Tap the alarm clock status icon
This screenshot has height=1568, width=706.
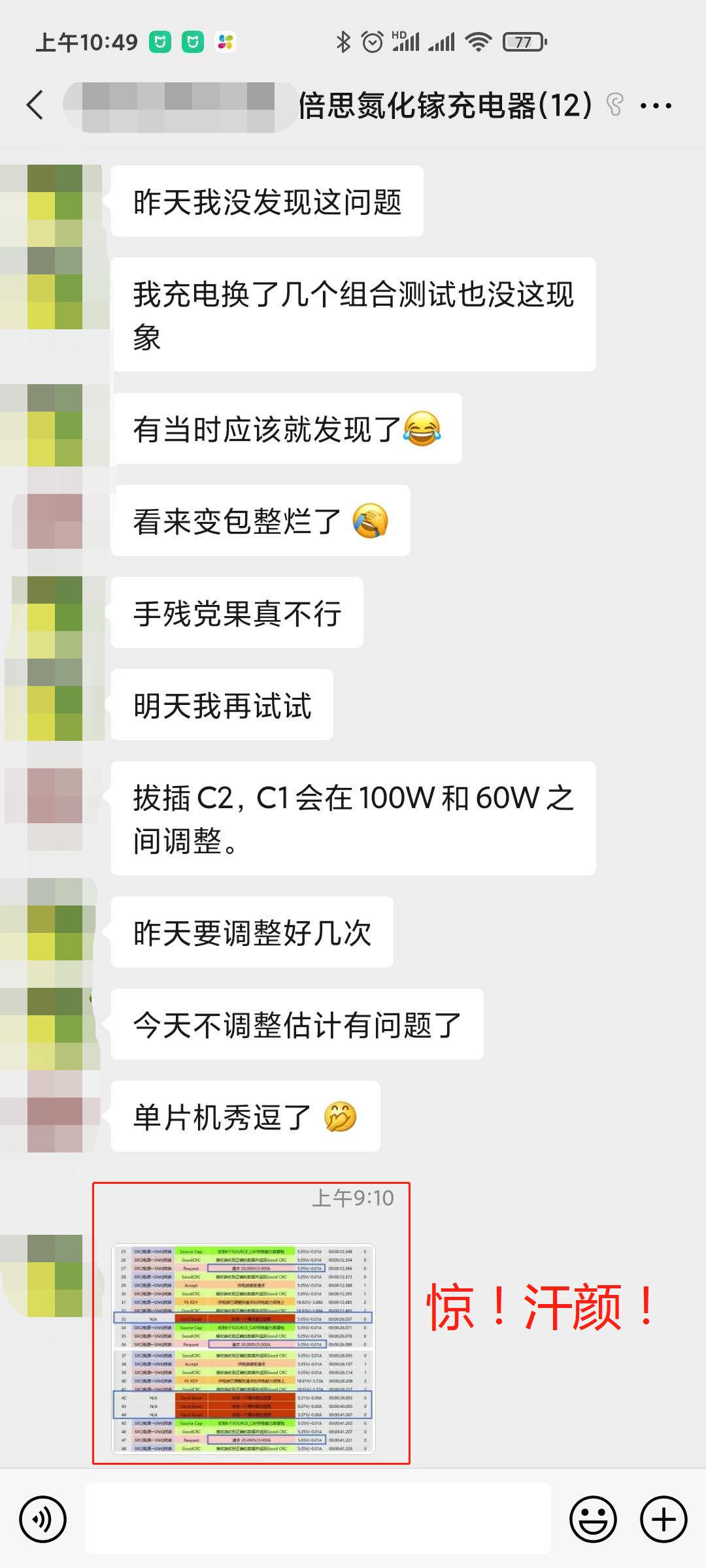click(x=373, y=41)
